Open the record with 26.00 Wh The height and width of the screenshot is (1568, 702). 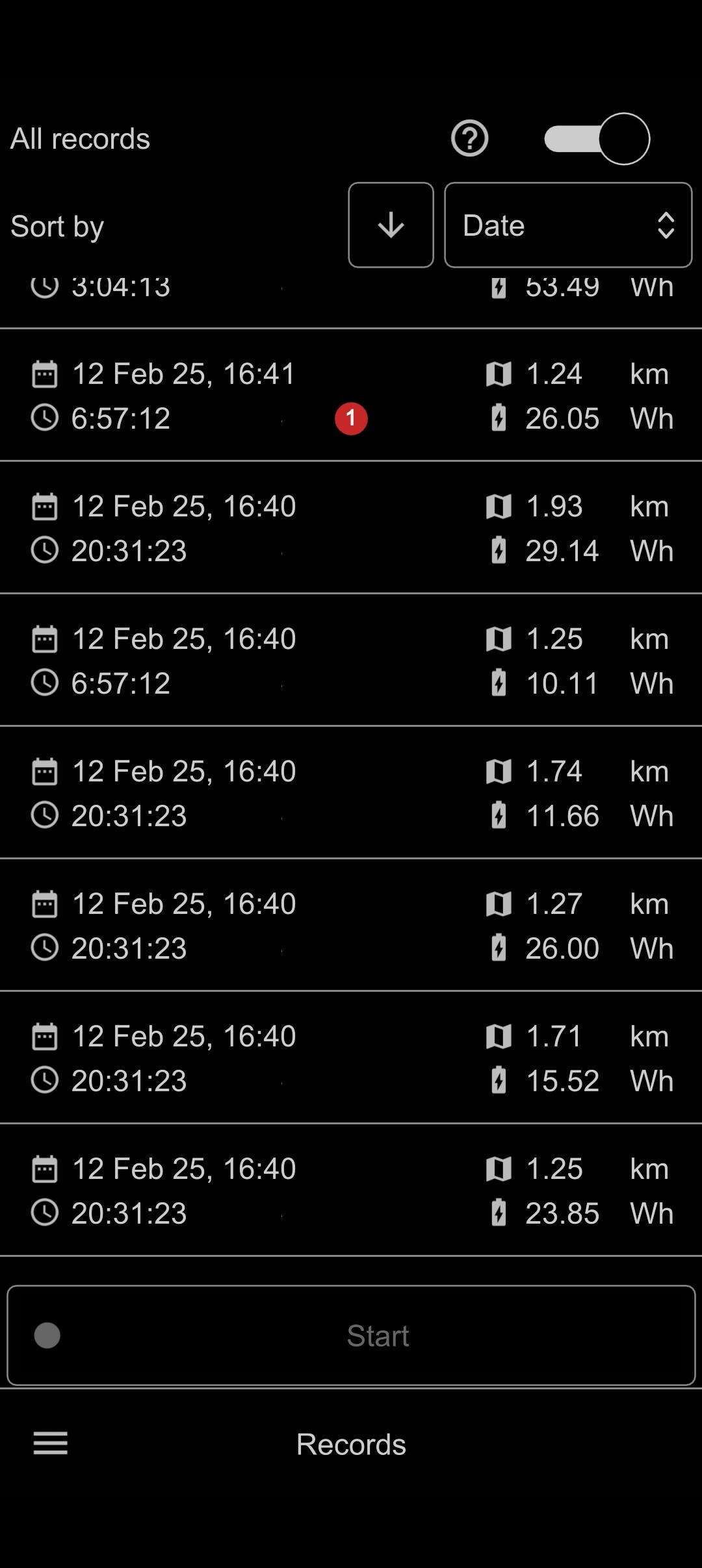coord(351,925)
